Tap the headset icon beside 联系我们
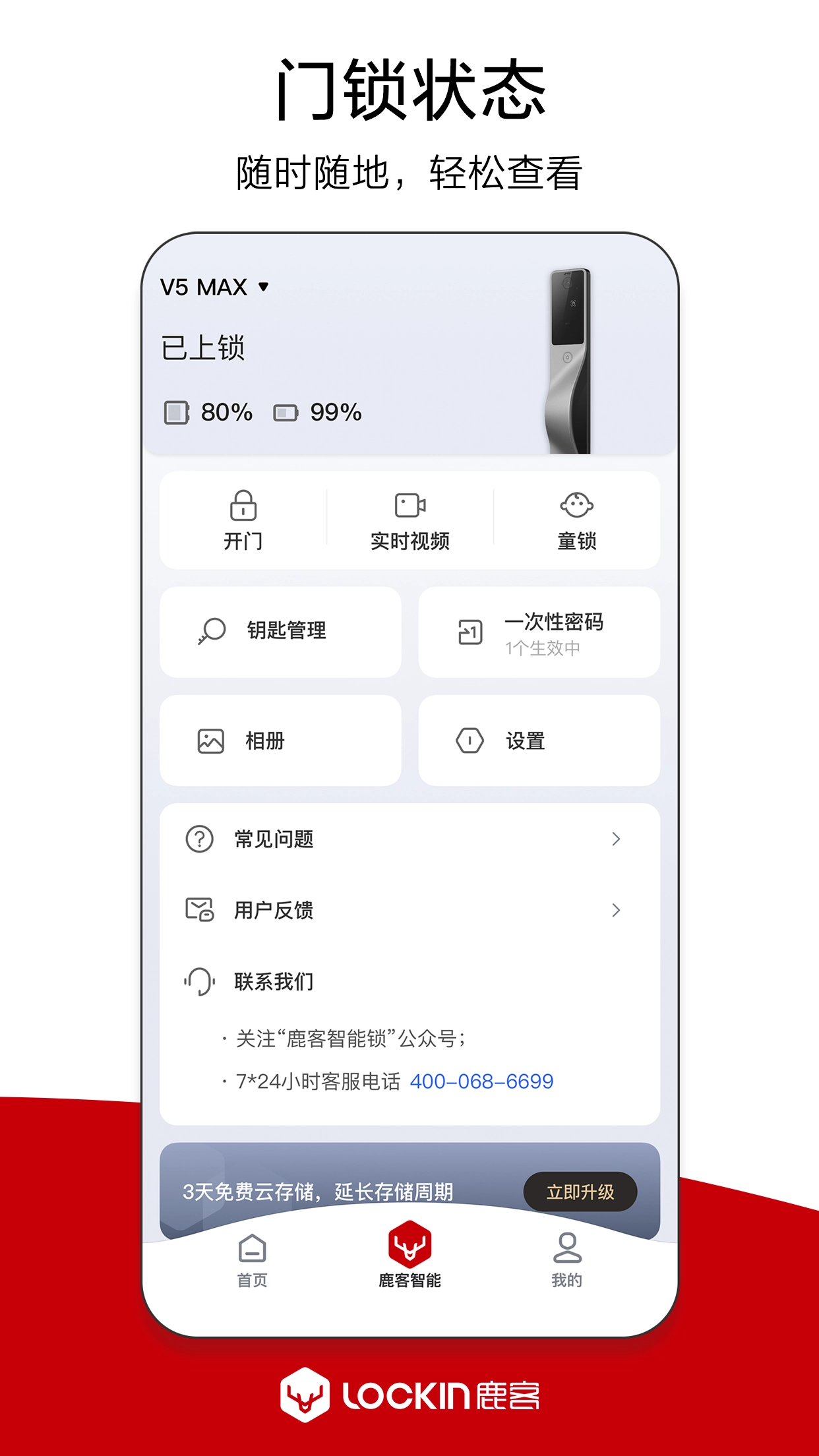The image size is (819, 1456). click(x=198, y=981)
